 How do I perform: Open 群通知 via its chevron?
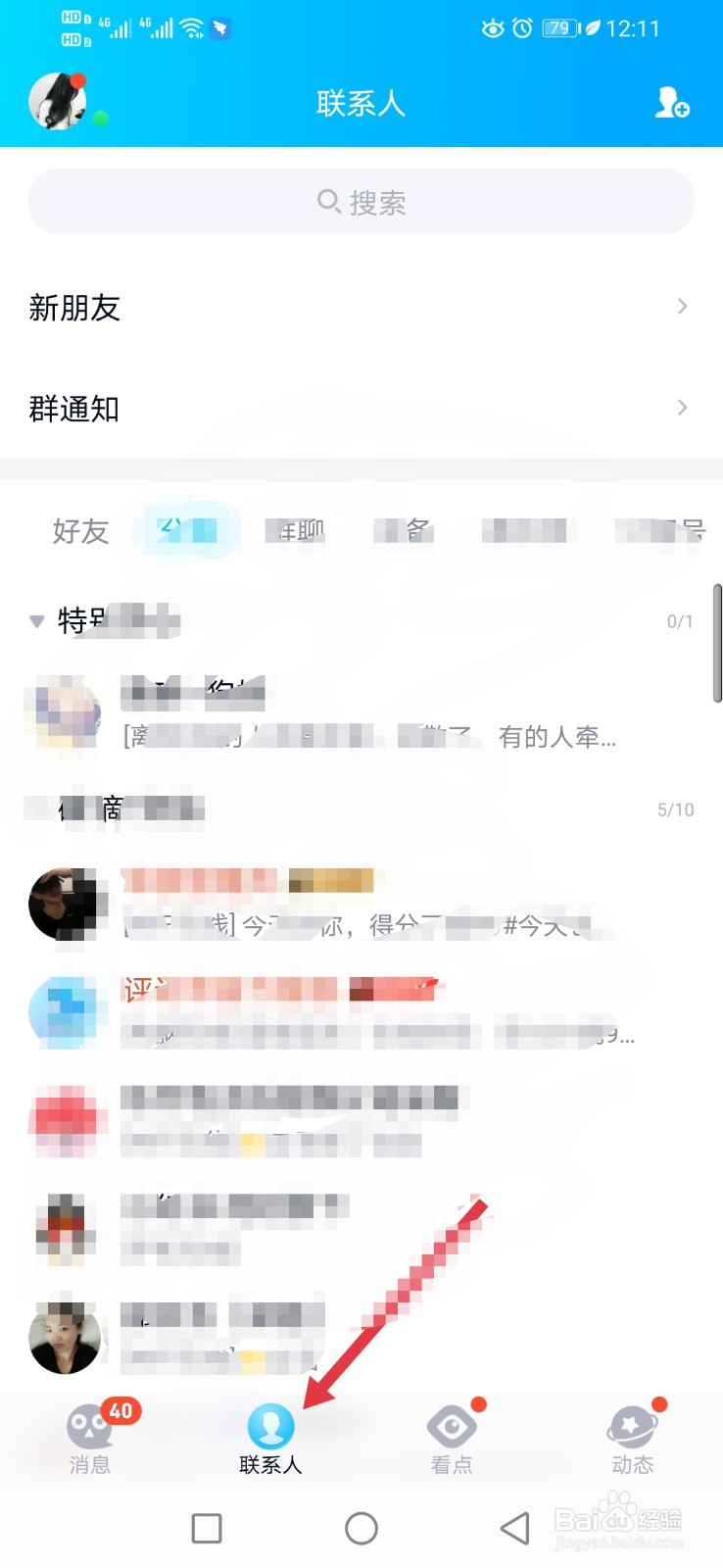click(x=682, y=408)
